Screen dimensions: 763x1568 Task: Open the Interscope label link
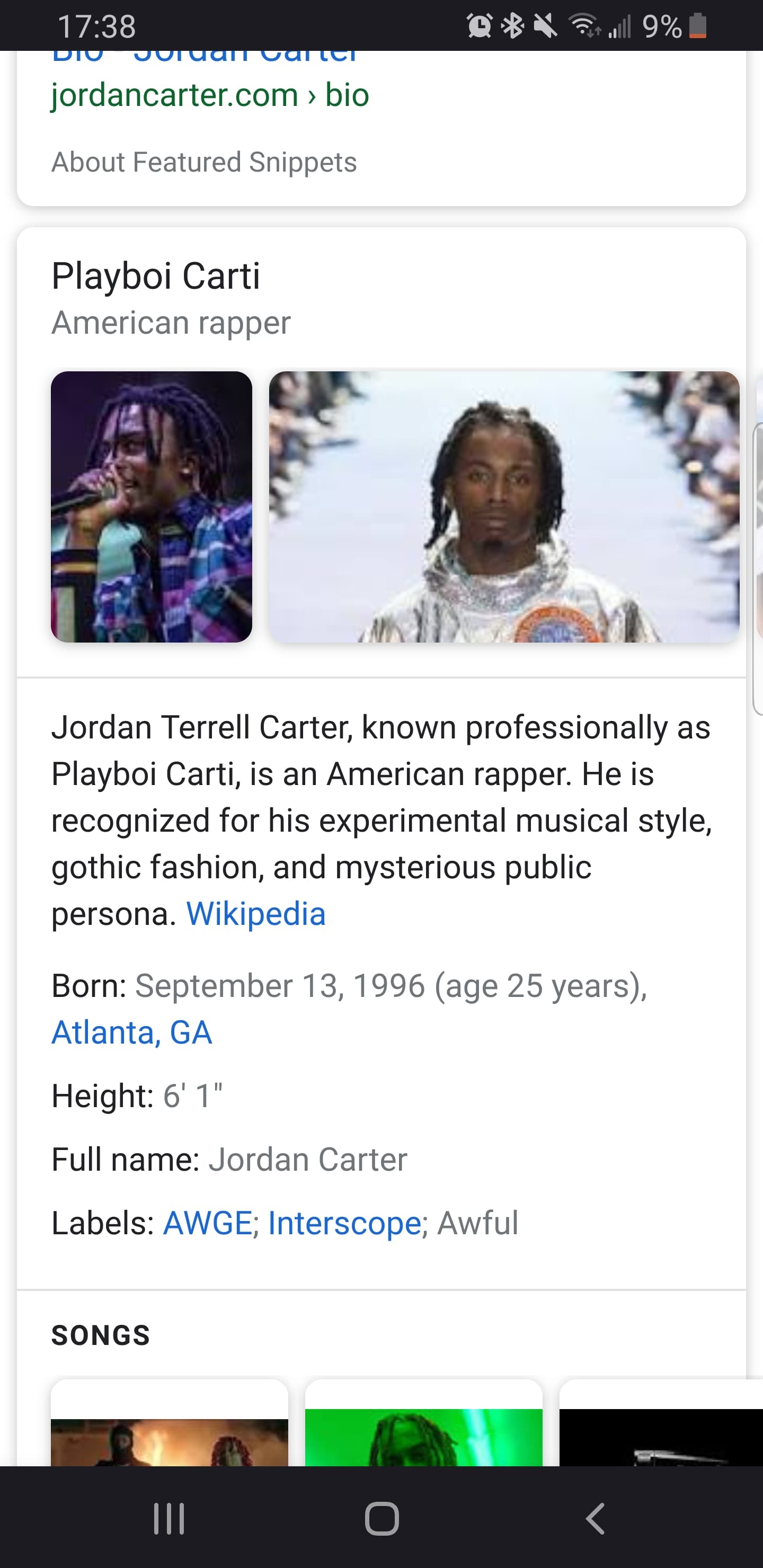pyautogui.click(x=344, y=1223)
